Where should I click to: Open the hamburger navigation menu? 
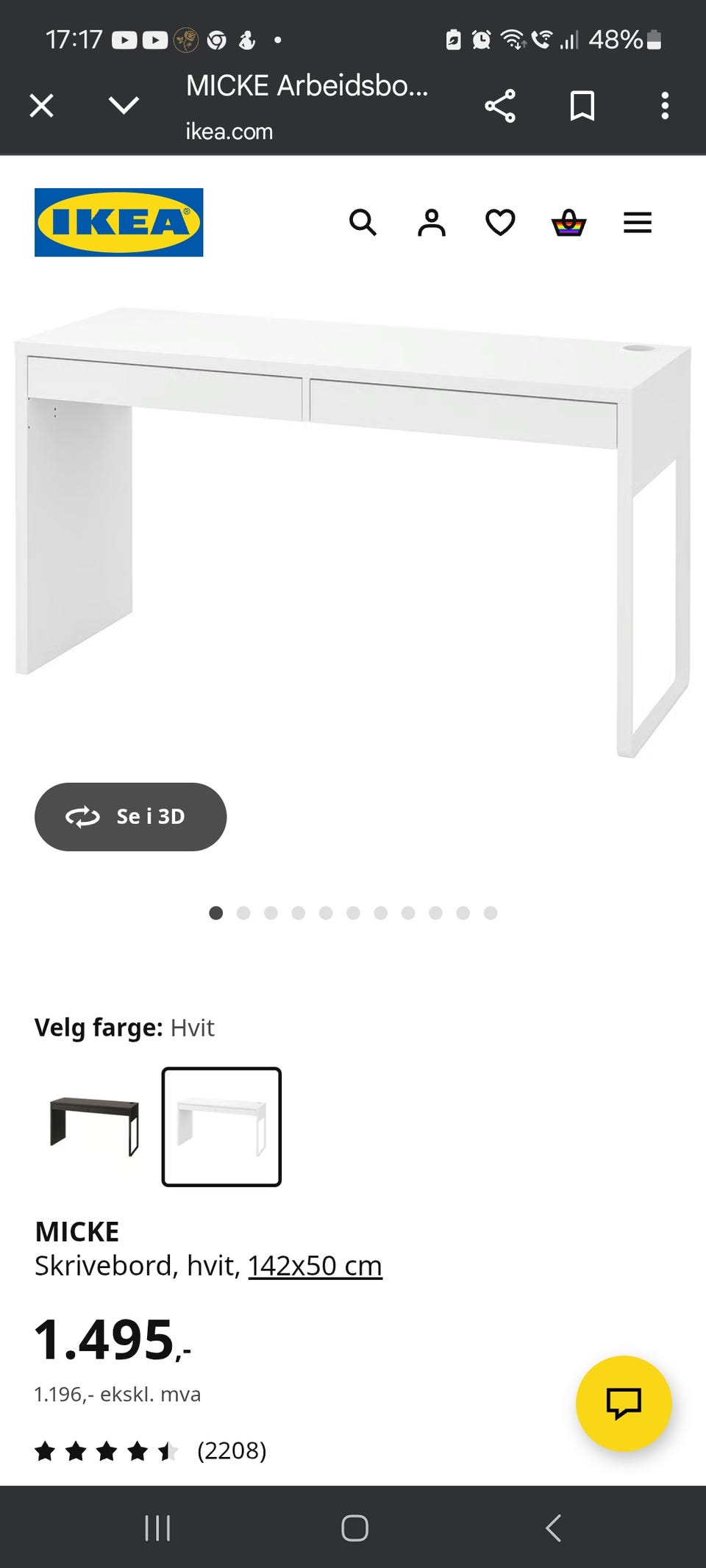pyautogui.click(x=637, y=223)
